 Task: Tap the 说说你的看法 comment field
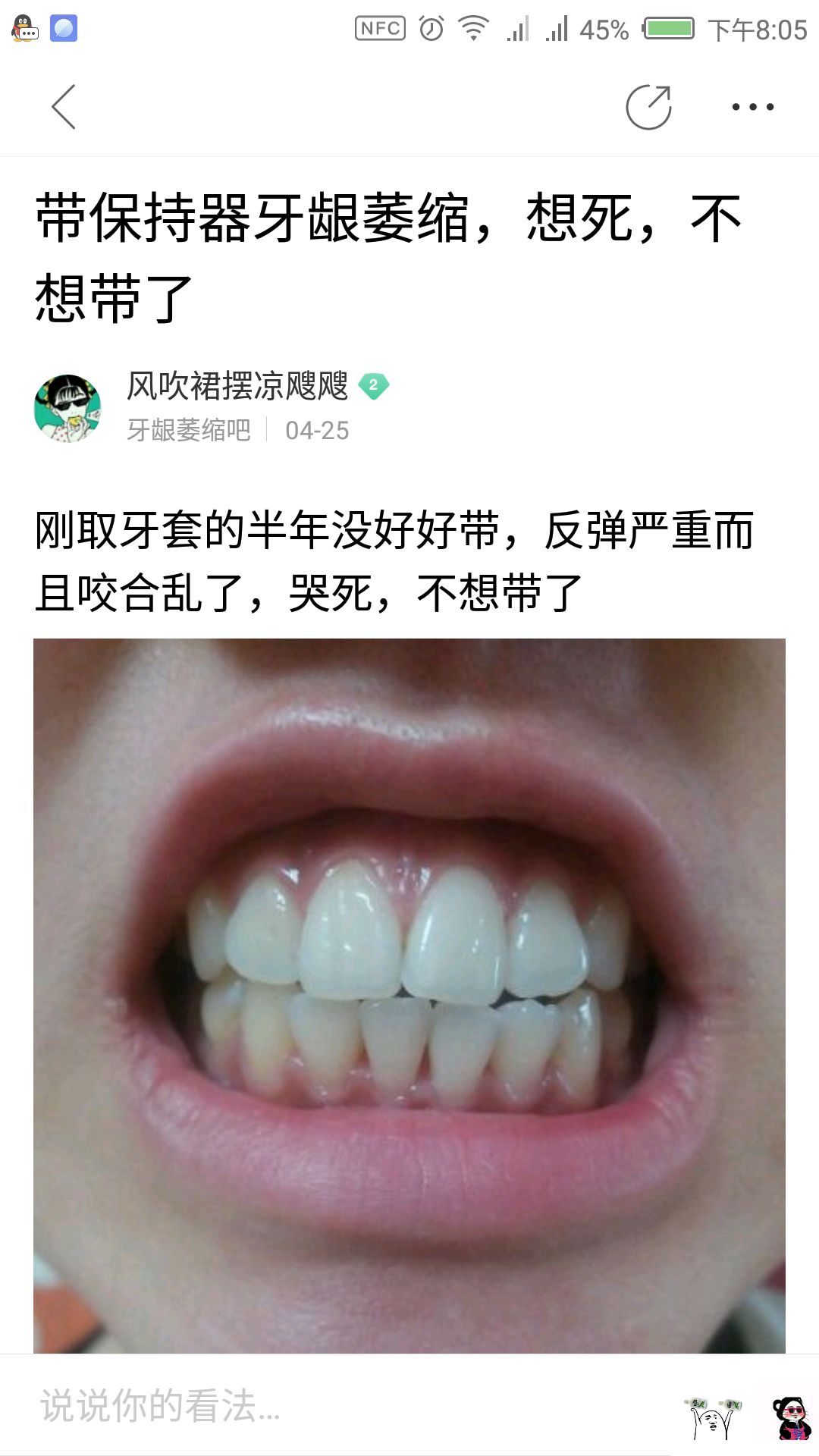pos(303,1405)
